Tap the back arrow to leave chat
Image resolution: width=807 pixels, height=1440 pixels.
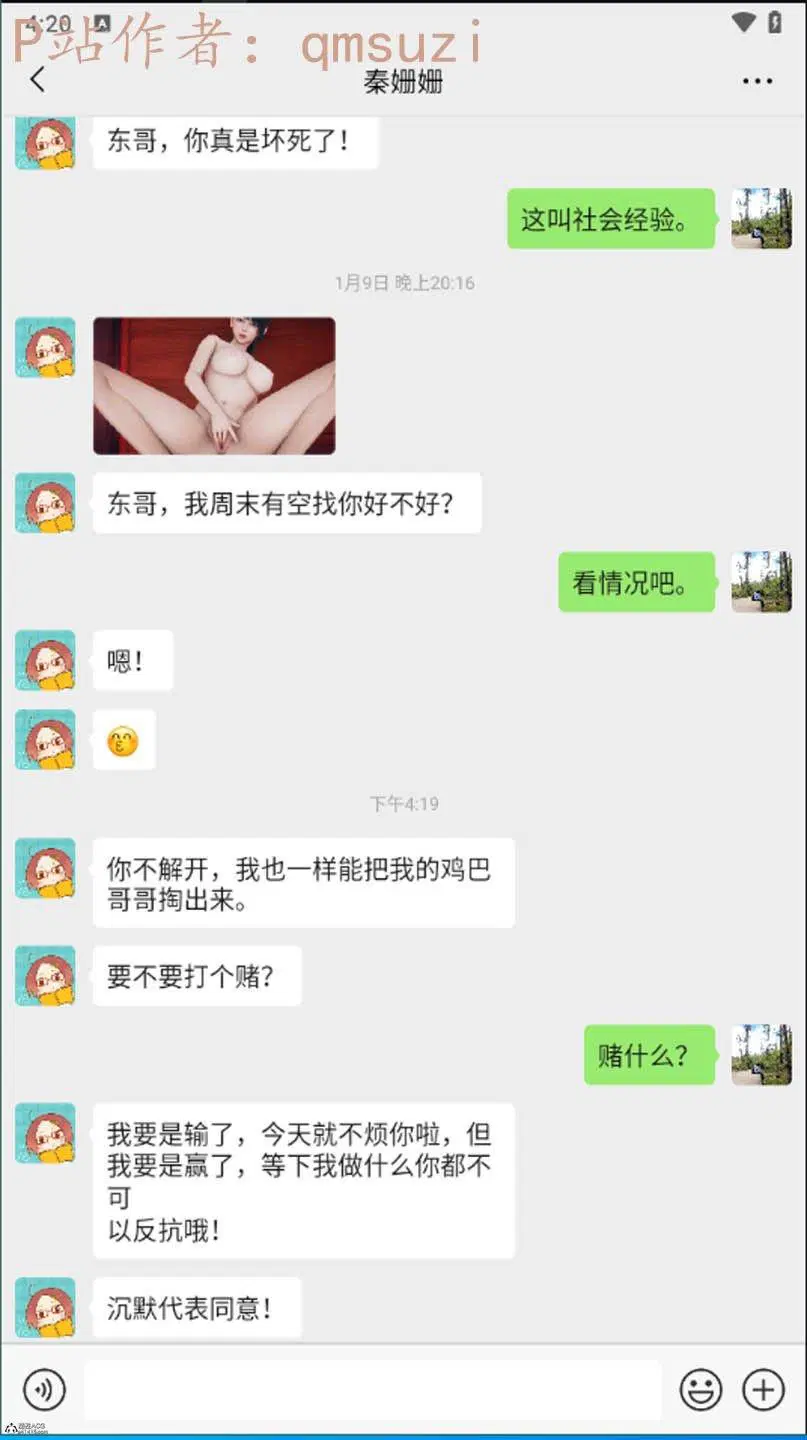coord(37,79)
